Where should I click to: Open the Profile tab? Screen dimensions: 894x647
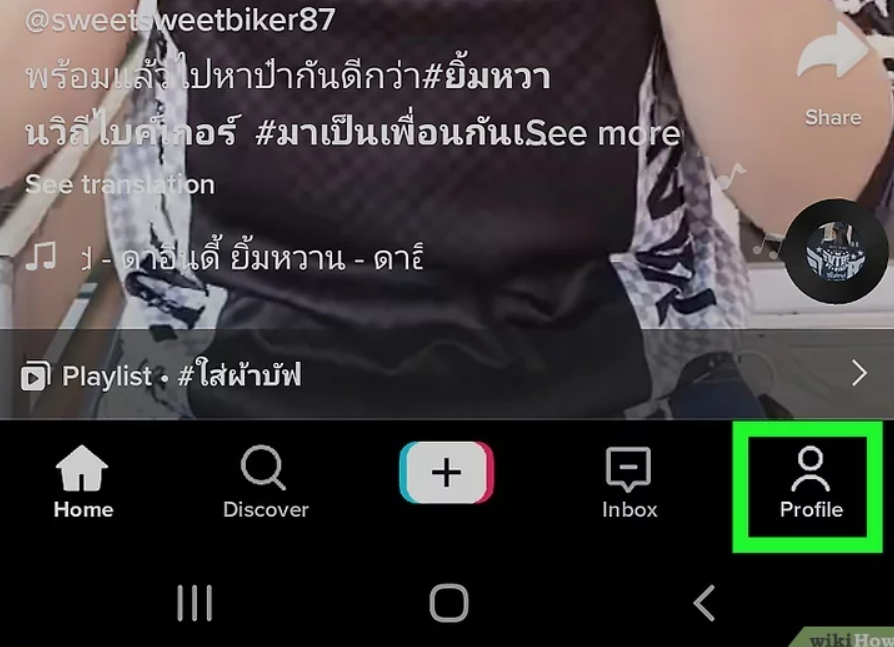pos(810,485)
